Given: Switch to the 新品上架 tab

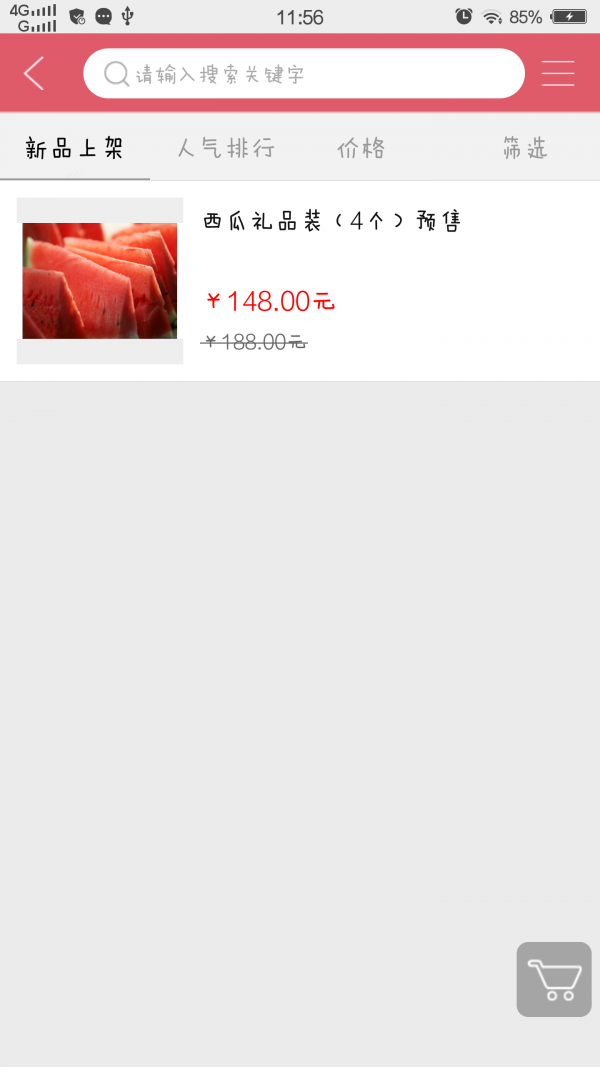Looking at the screenshot, I should pyautogui.click(x=75, y=149).
